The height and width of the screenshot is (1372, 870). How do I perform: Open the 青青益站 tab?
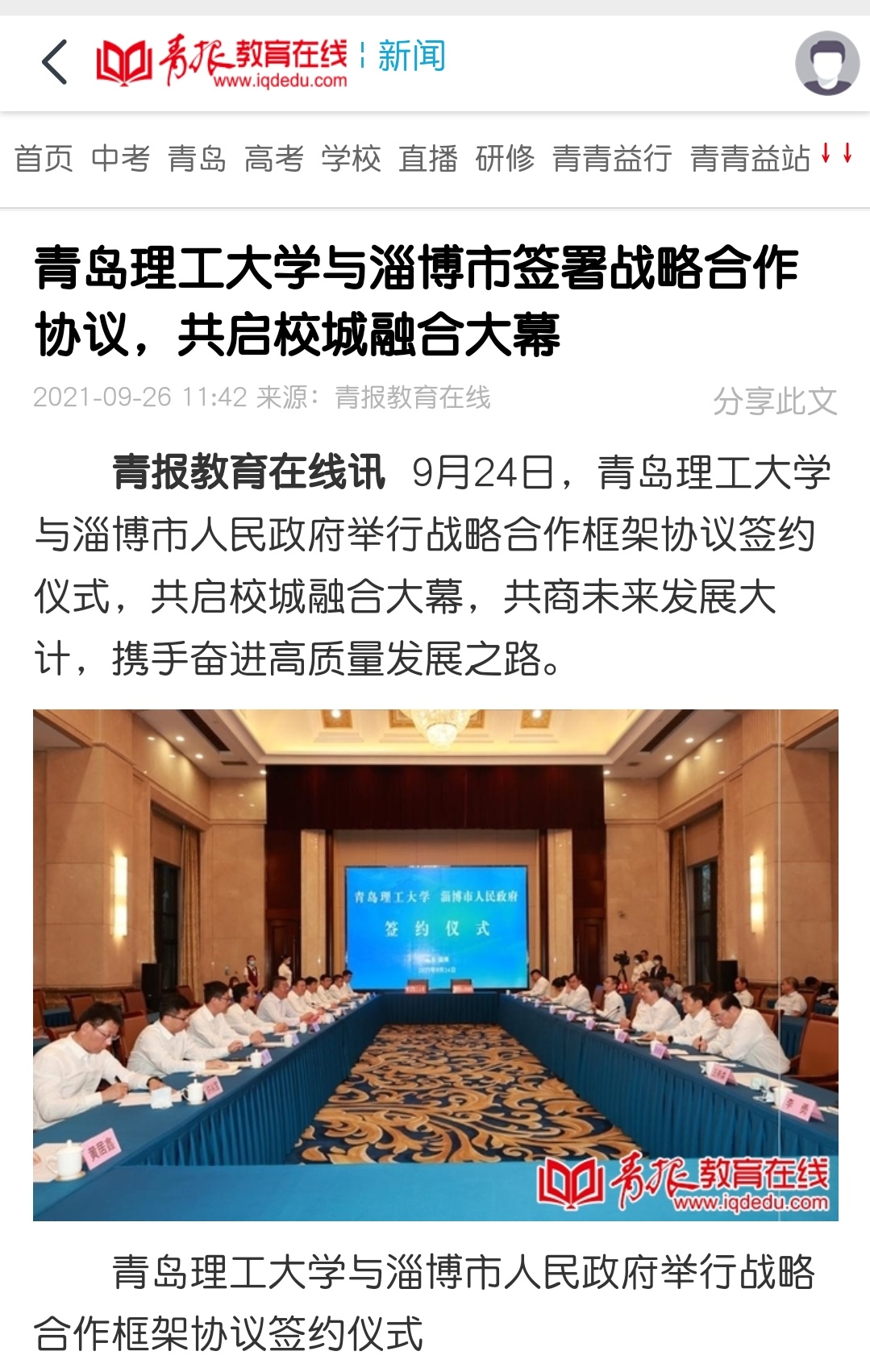(x=750, y=158)
